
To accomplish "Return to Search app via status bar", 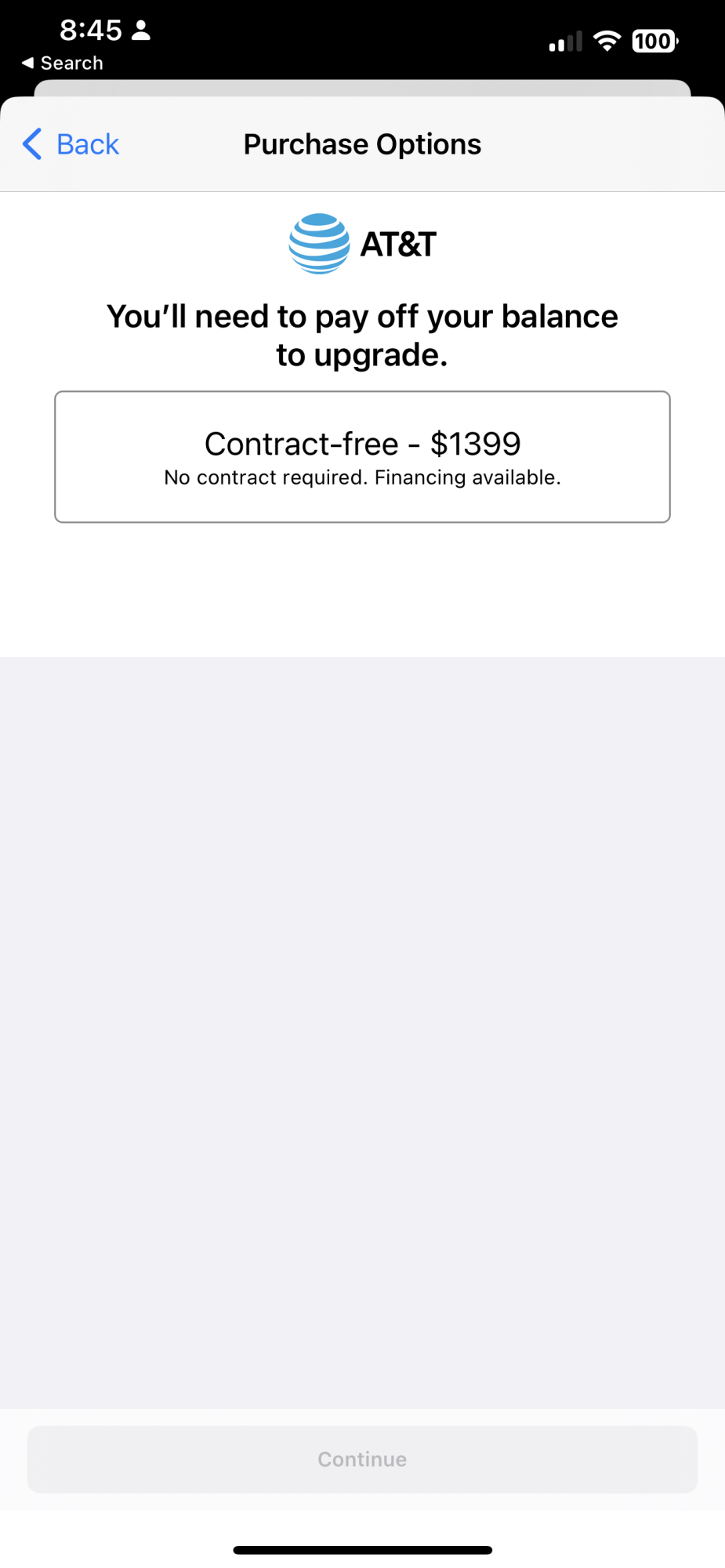I will pyautogui.click(x=63, y=63).
